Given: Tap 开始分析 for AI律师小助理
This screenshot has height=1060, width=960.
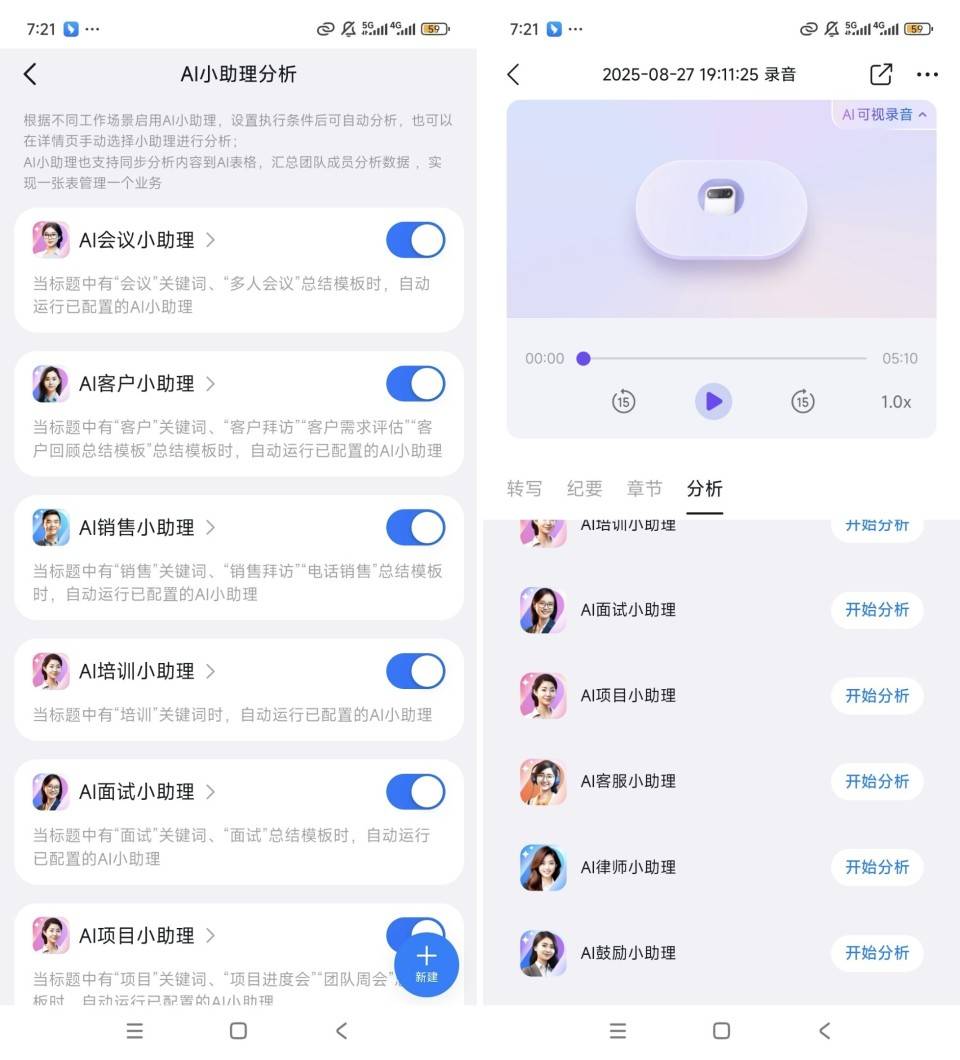Looking at the screenshot, I should point(876,867).
